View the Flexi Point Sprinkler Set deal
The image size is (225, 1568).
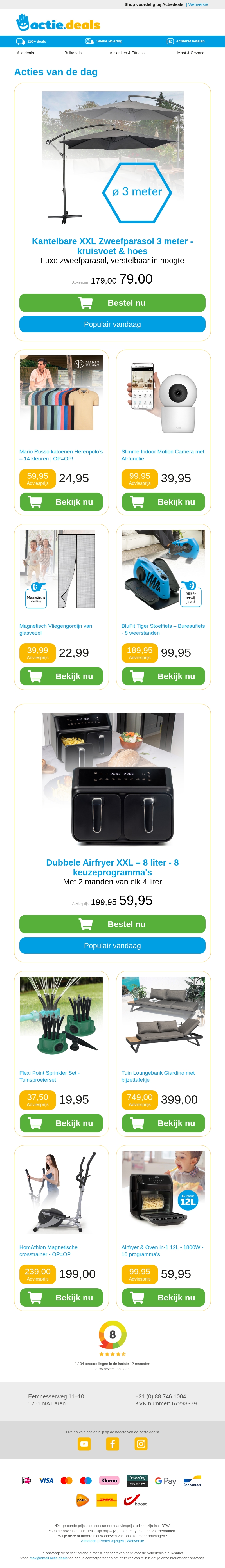pyautogui.click(x=61, y=1076)
